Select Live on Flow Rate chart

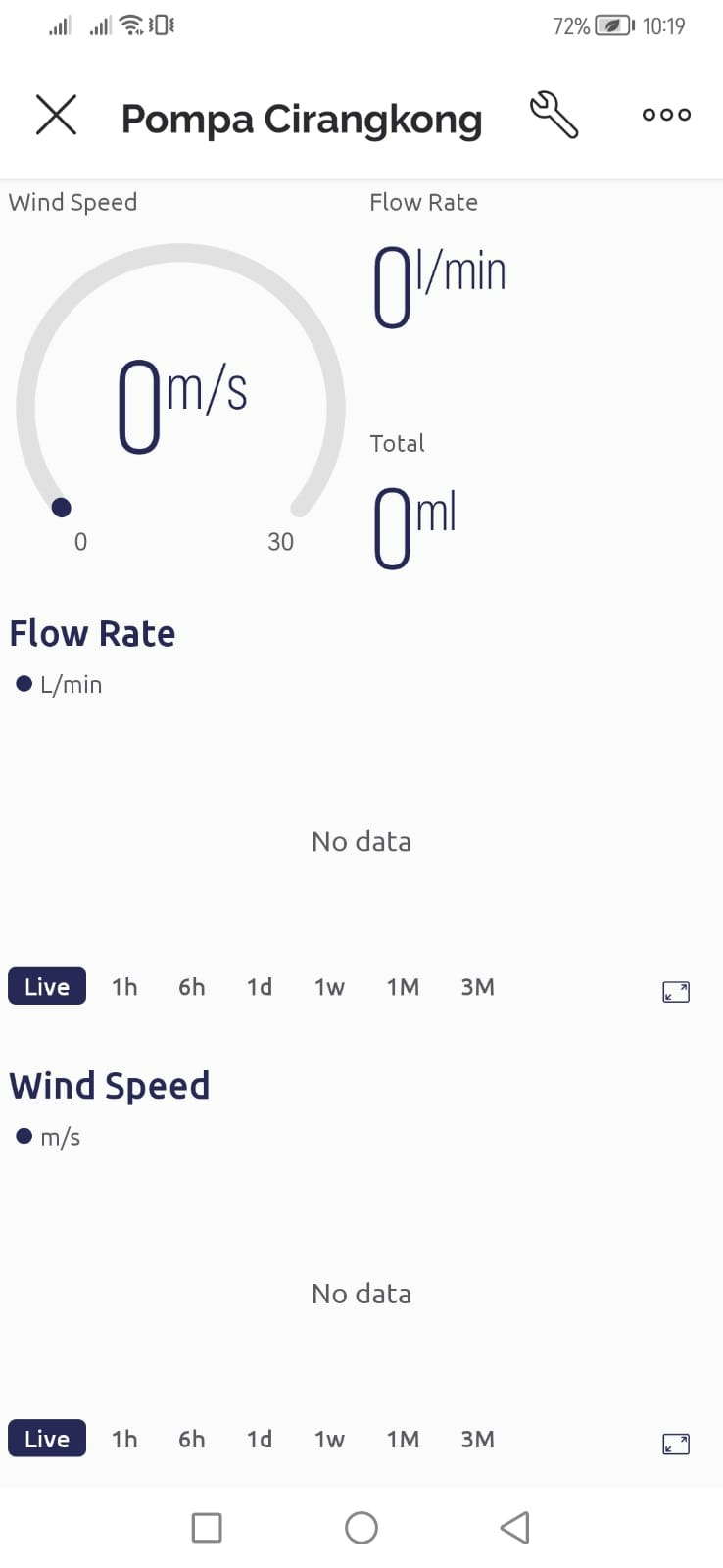47,986
